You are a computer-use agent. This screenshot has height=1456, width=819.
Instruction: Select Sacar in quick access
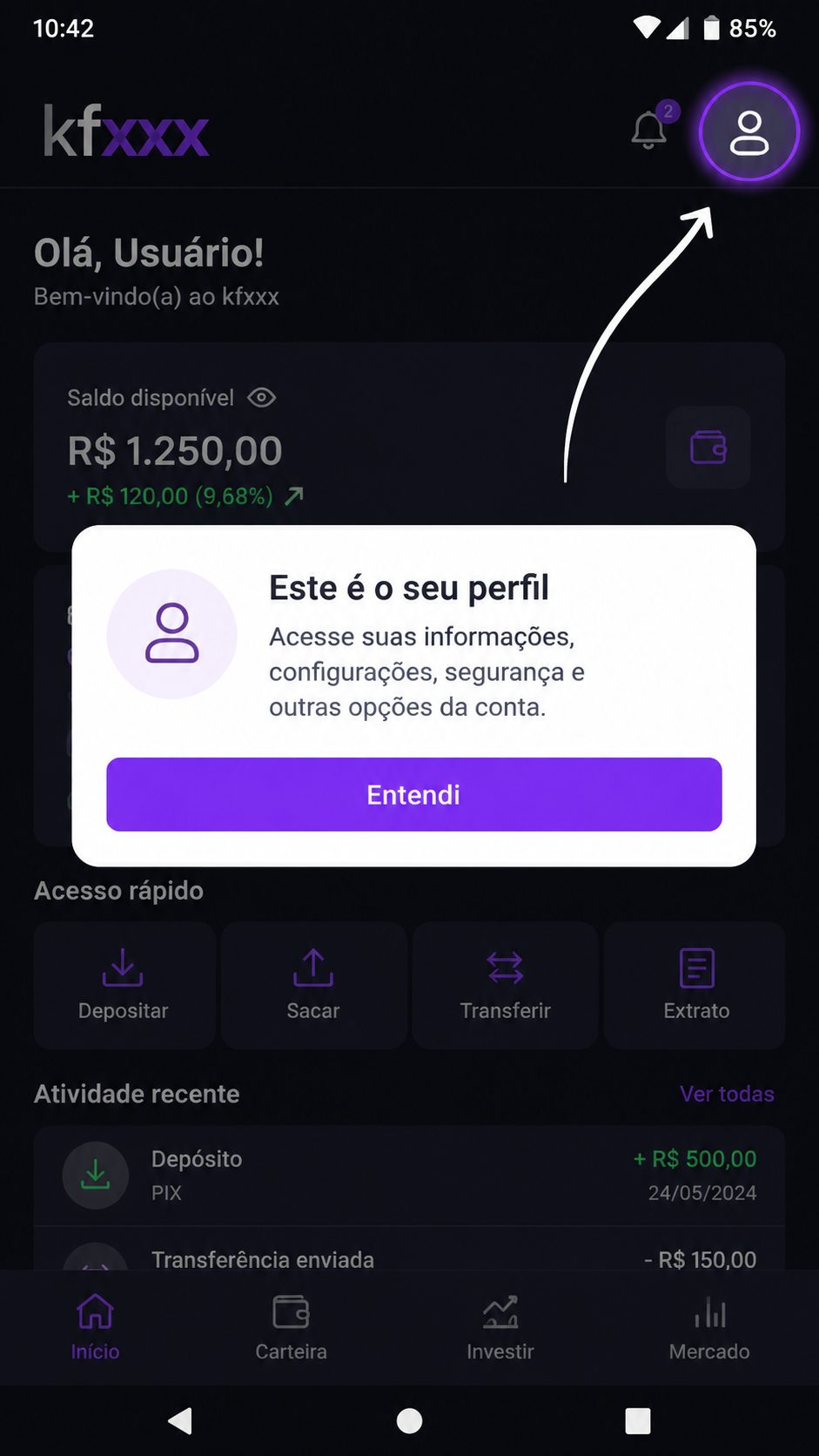click(313, 985)
